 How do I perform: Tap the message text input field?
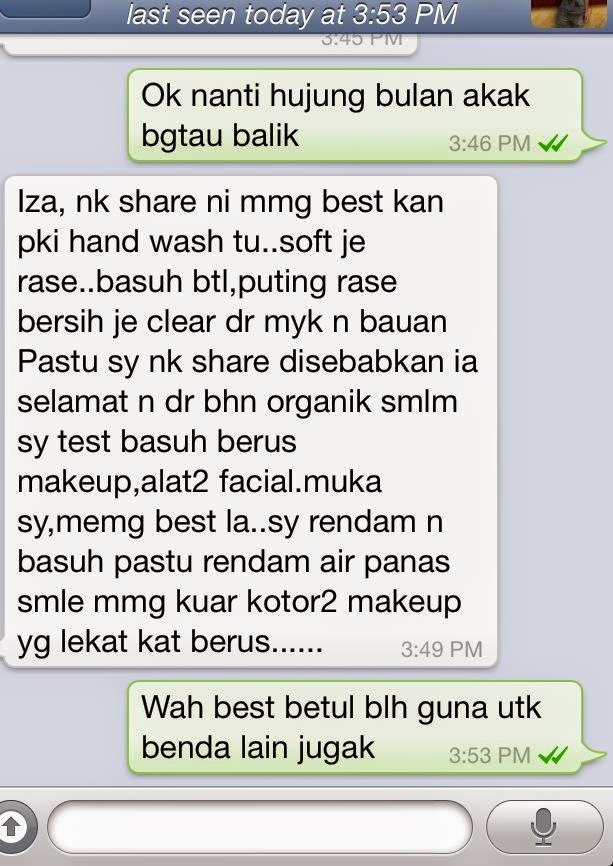tap(258, 827)
